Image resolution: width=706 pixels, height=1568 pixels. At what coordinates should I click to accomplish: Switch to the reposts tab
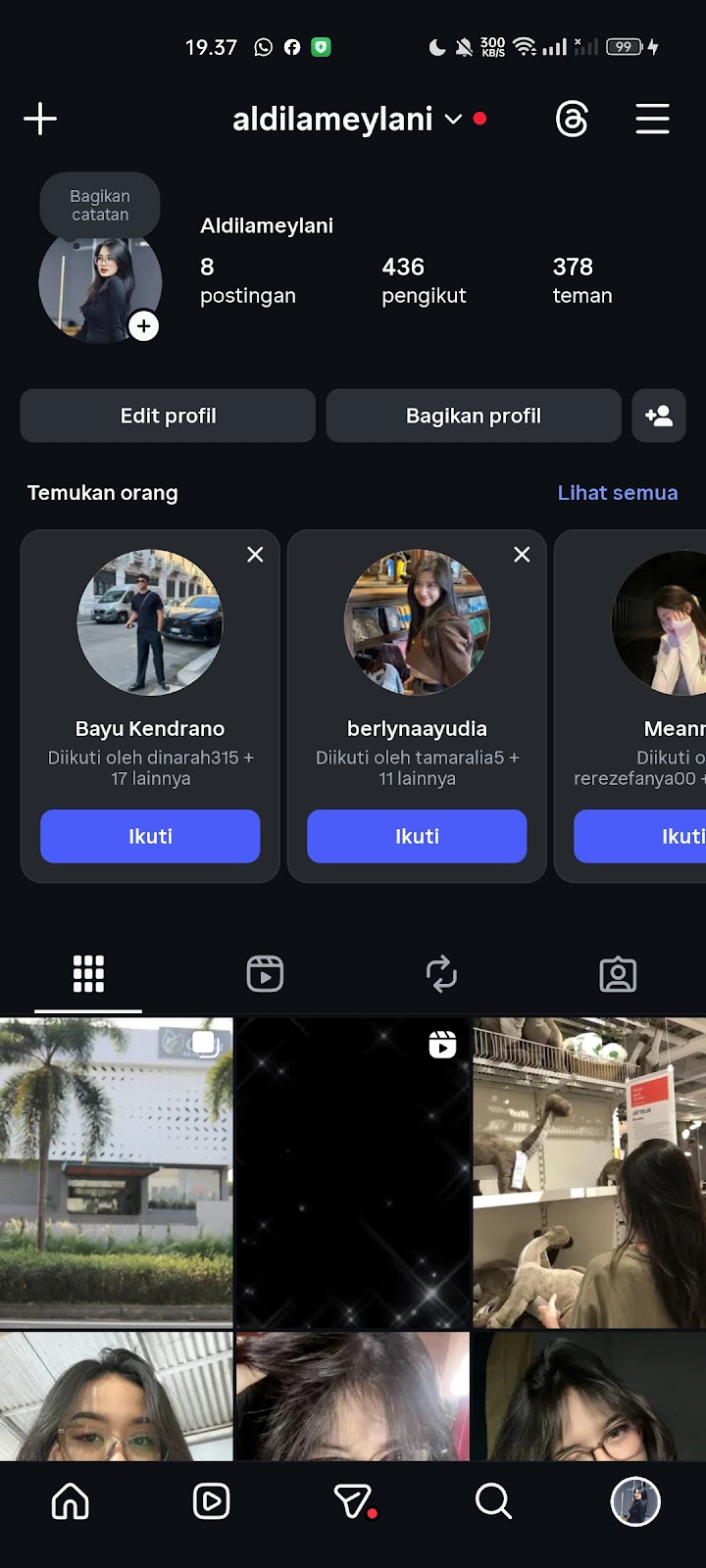441,974
